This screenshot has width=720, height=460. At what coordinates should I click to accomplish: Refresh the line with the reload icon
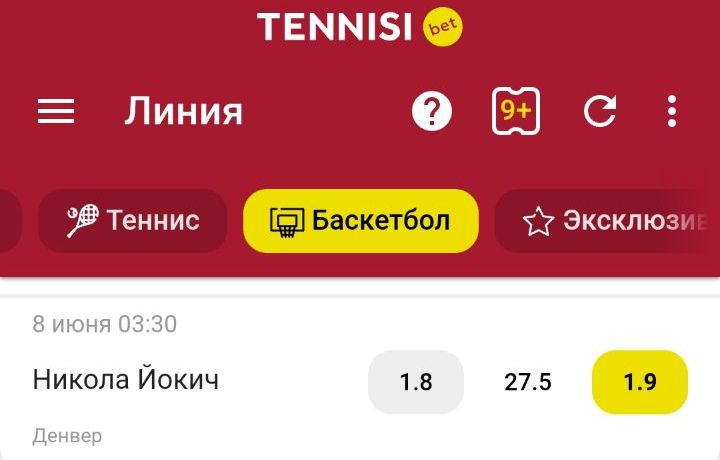599,111
